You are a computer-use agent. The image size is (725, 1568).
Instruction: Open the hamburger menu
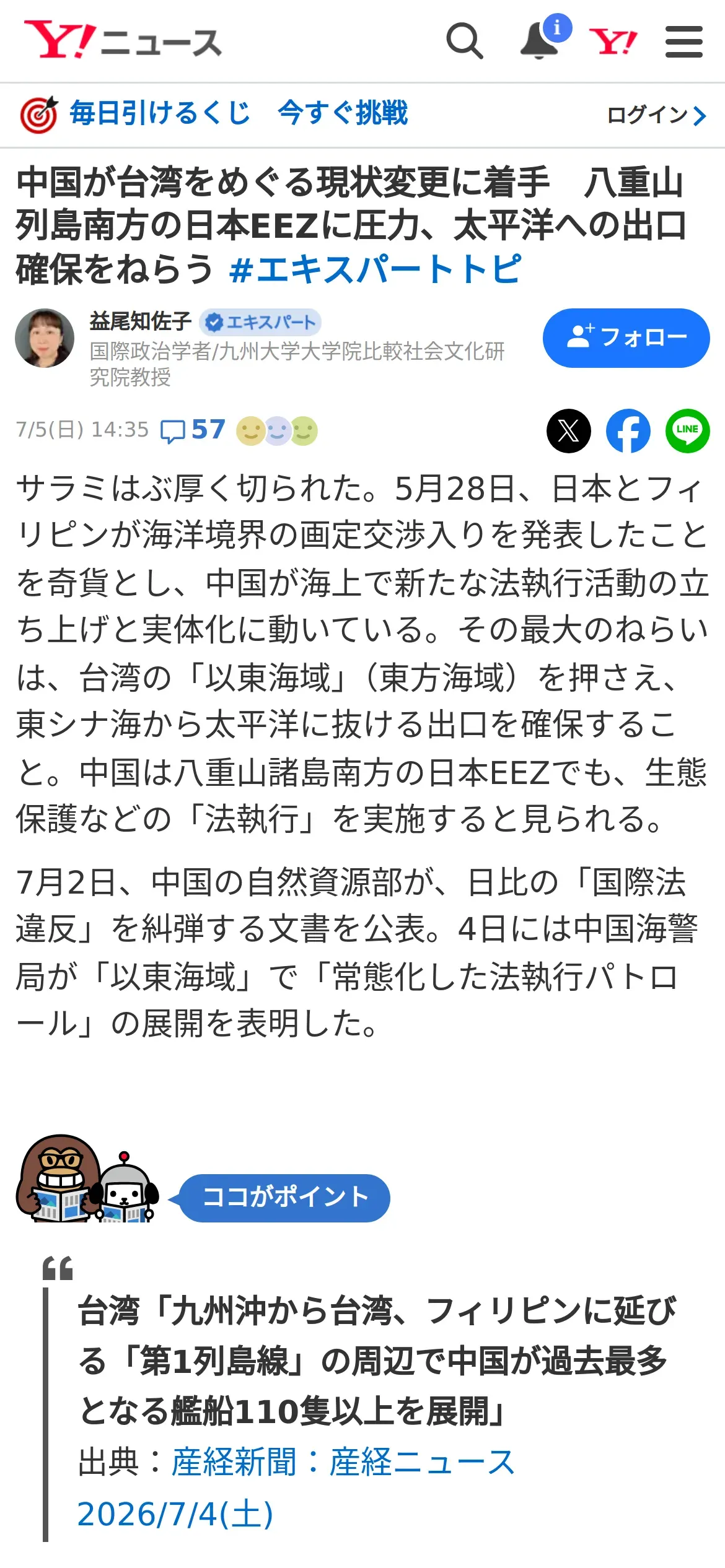point(684,41)
